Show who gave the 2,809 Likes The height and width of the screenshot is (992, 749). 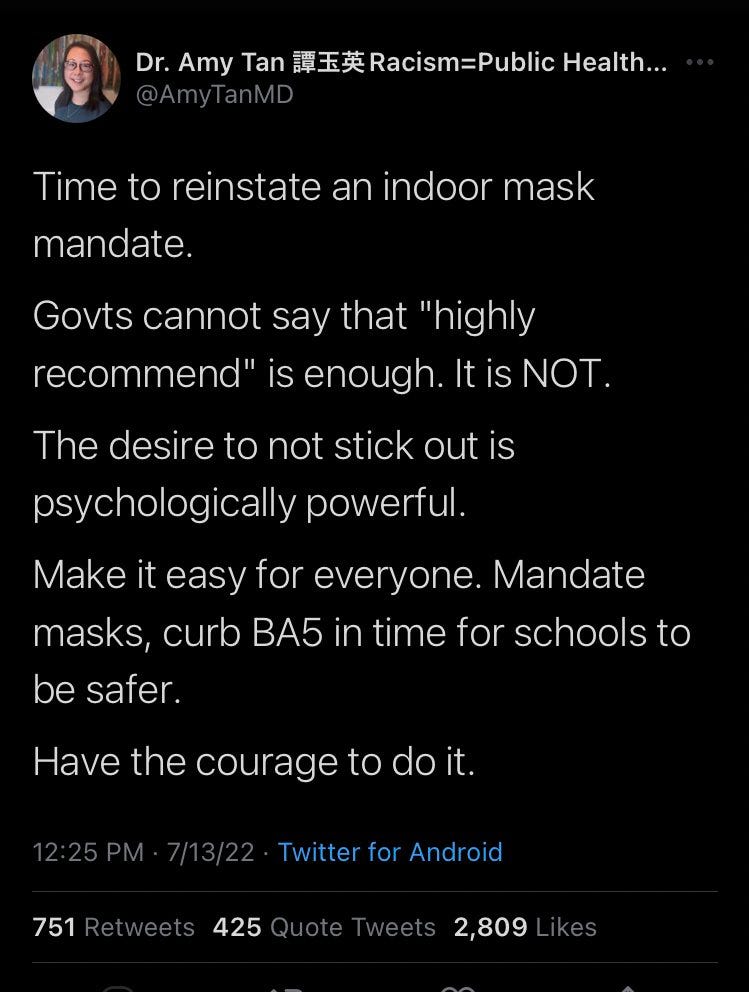tap(524, 927)
